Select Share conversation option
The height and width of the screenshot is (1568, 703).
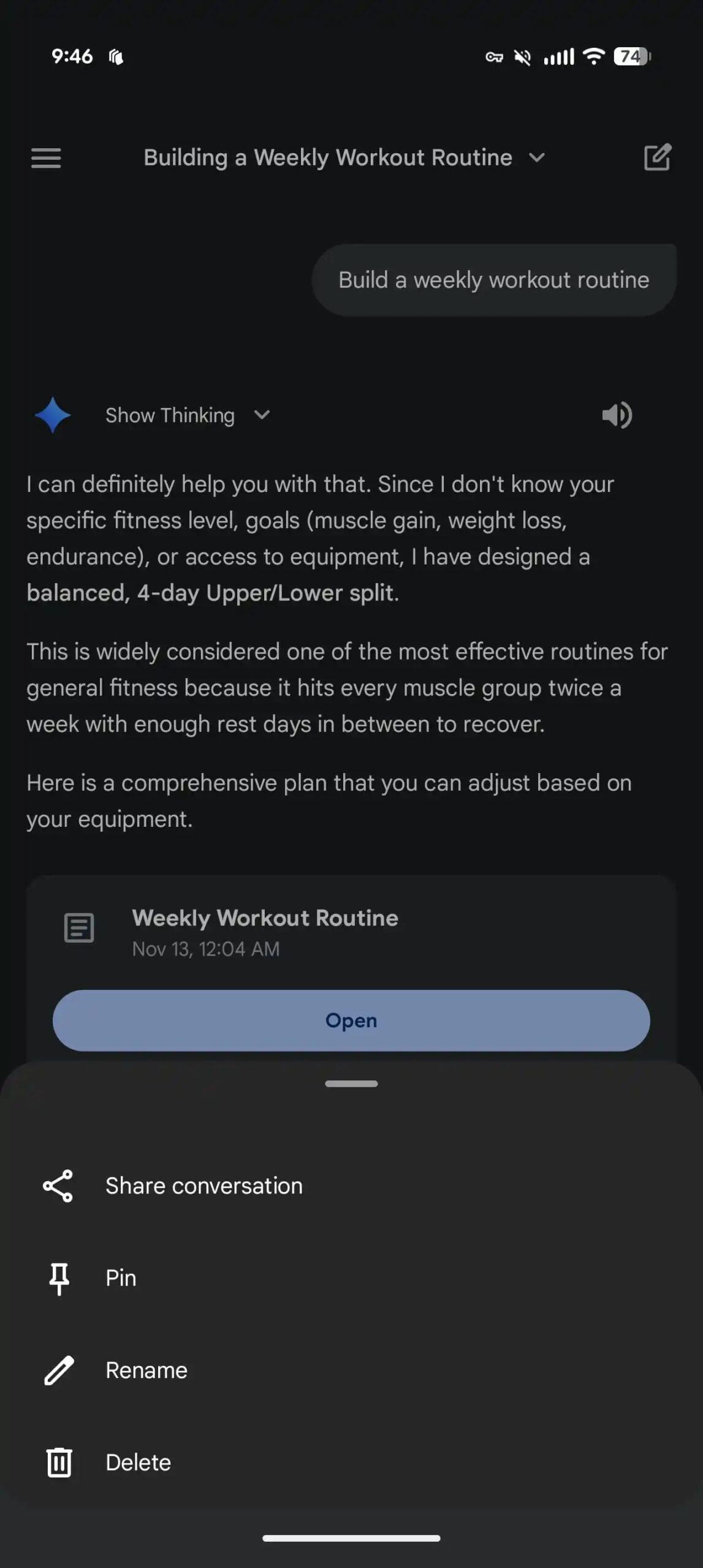point(203,1186)
